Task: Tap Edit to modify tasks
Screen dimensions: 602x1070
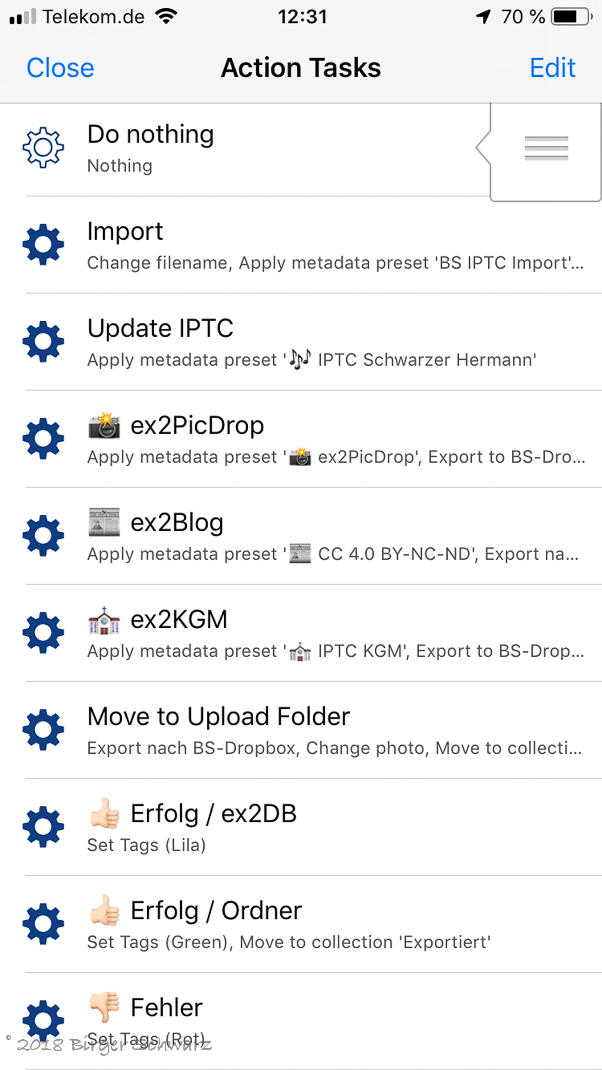Action: 552,68
